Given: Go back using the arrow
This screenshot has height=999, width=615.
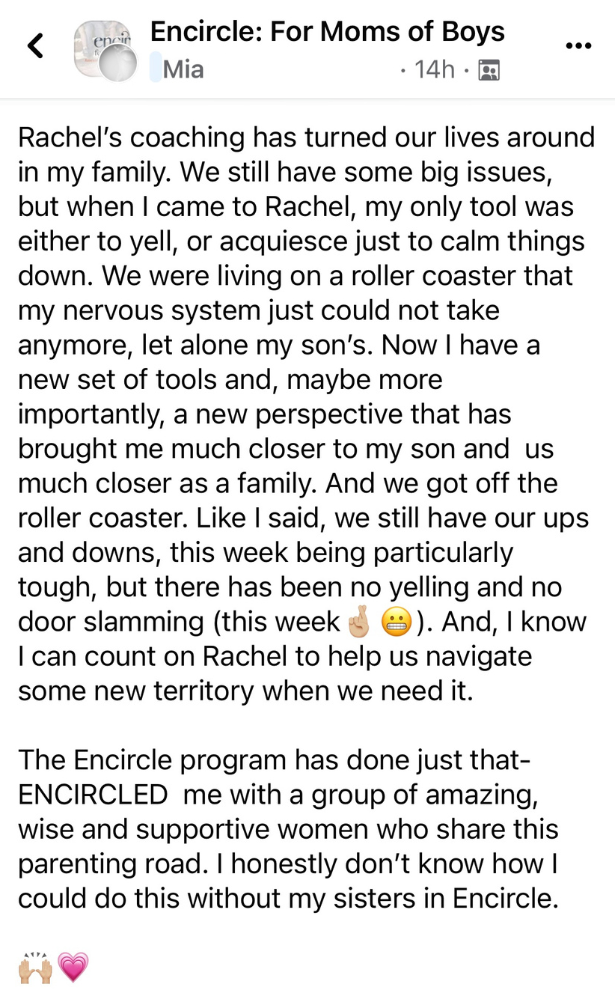Looking at the screenshot, I should point(36,46).
